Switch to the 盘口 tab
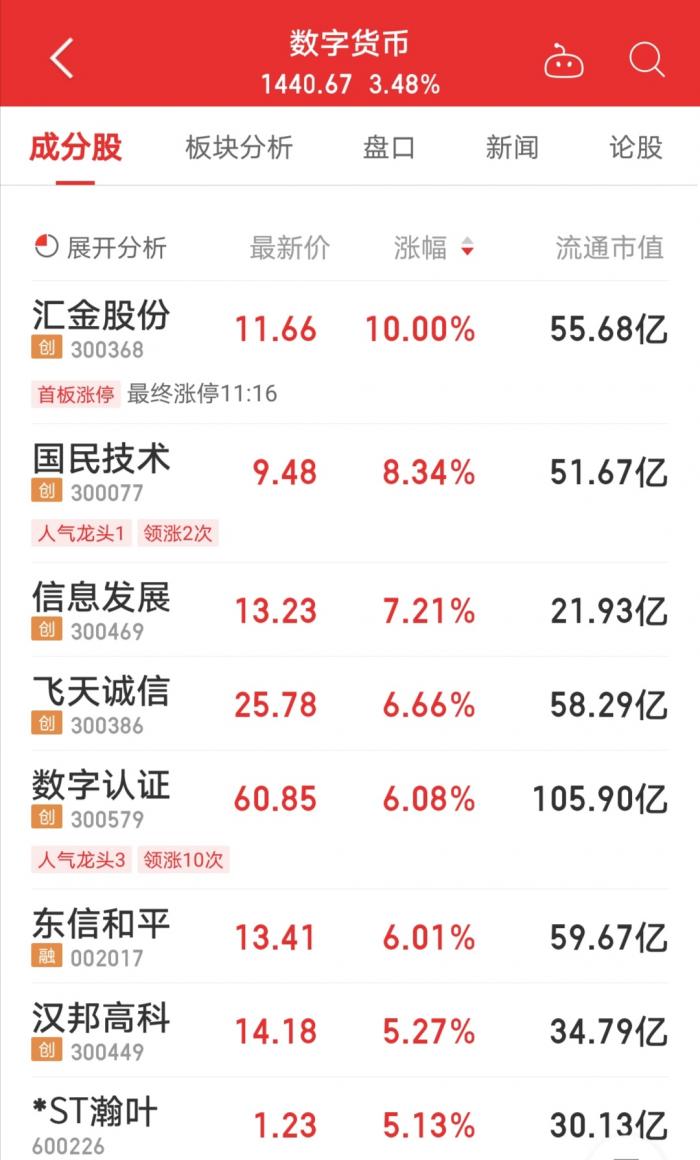This screenshot has width=700, height=1160. coord(389,148)
